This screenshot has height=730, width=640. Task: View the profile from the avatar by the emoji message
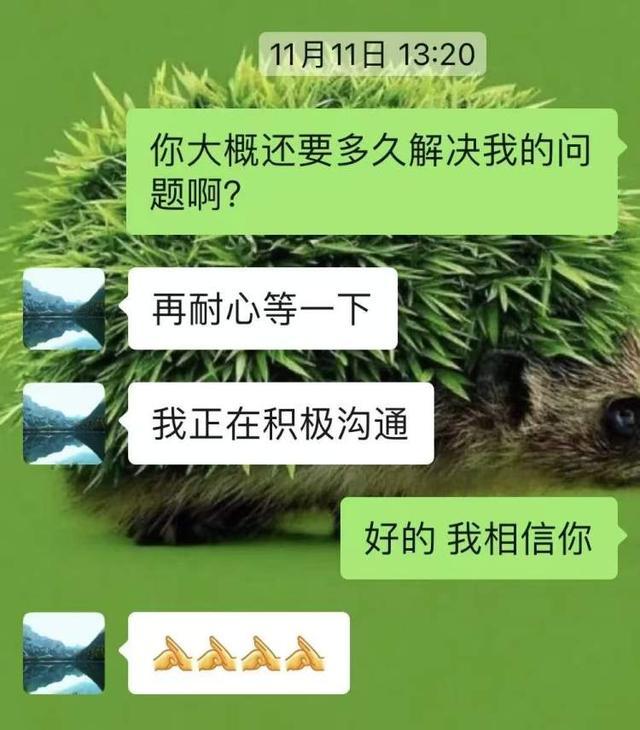click(63, 653)
